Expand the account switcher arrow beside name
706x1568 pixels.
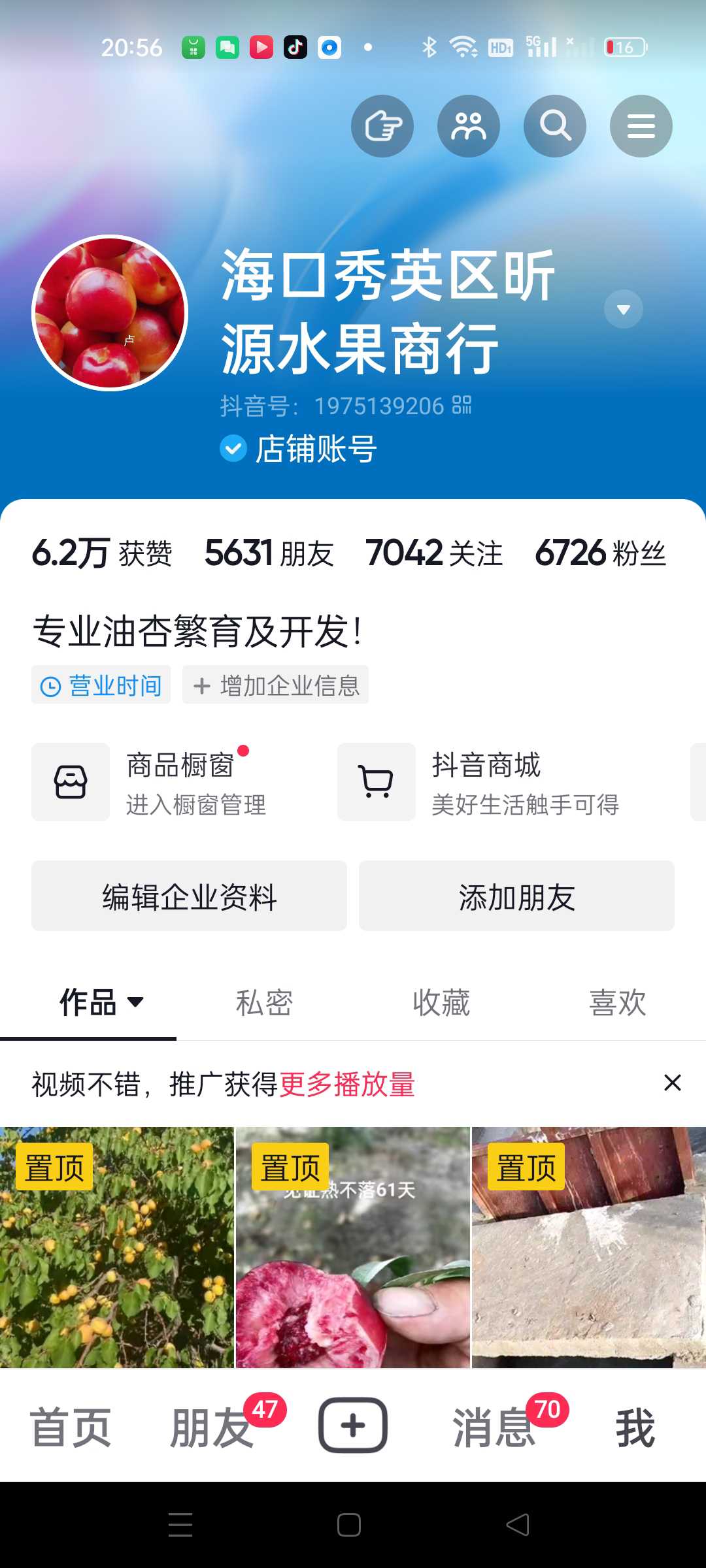pos(624,309)
